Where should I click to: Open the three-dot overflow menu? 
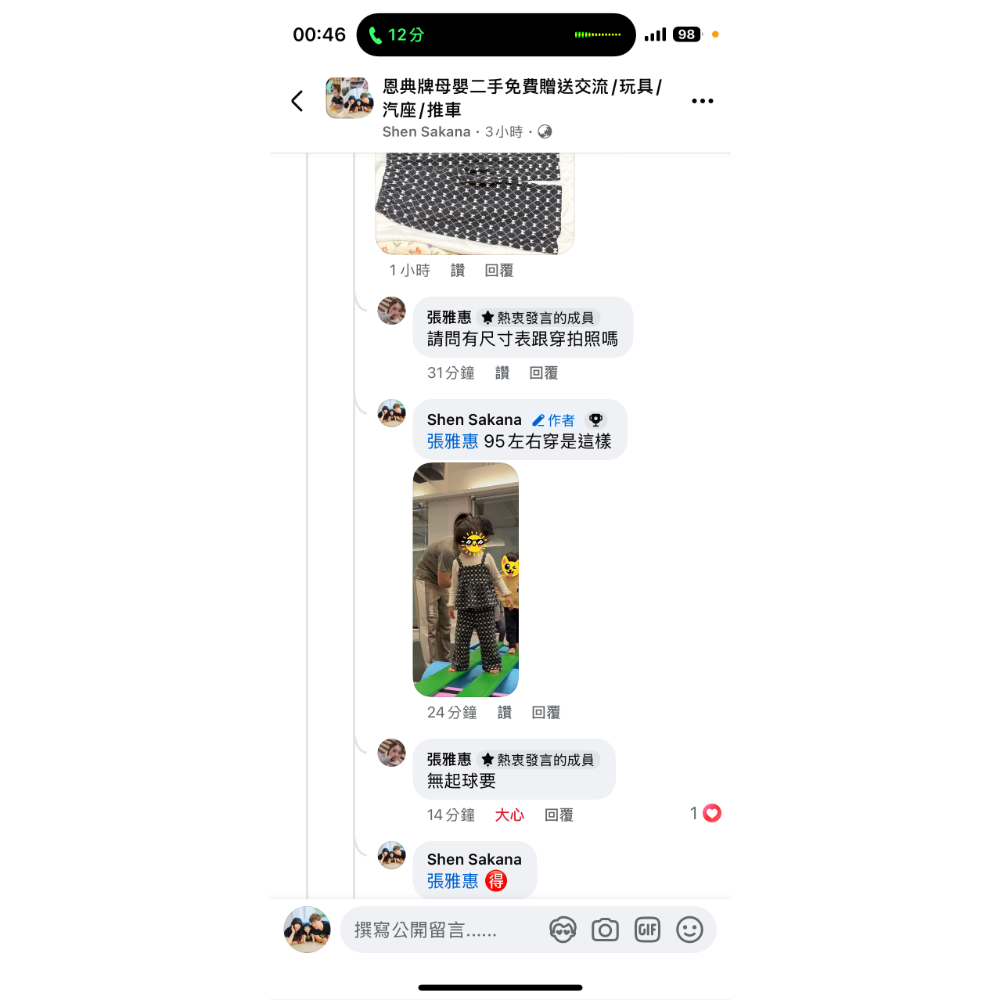point(702,101)
